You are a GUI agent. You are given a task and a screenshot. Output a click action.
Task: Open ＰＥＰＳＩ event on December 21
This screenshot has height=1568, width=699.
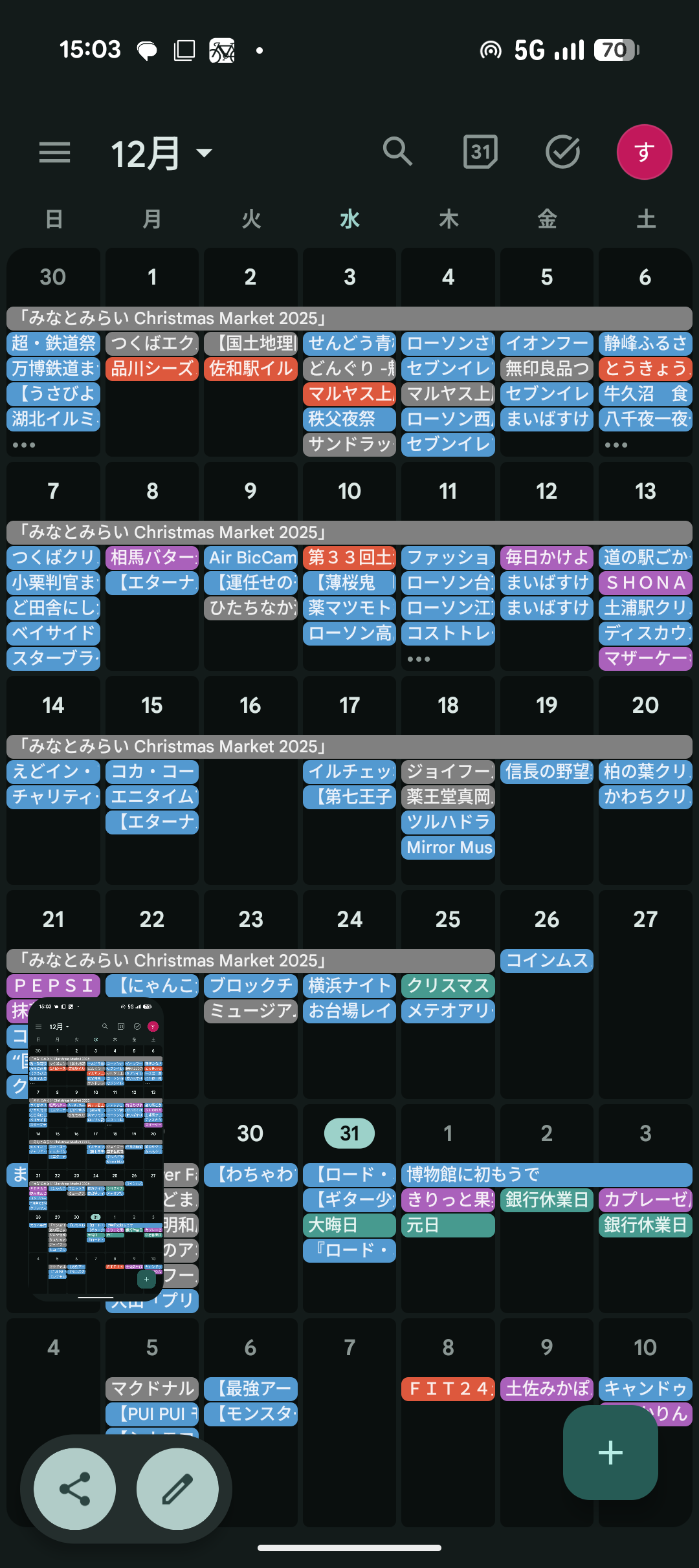coord(53,986)
